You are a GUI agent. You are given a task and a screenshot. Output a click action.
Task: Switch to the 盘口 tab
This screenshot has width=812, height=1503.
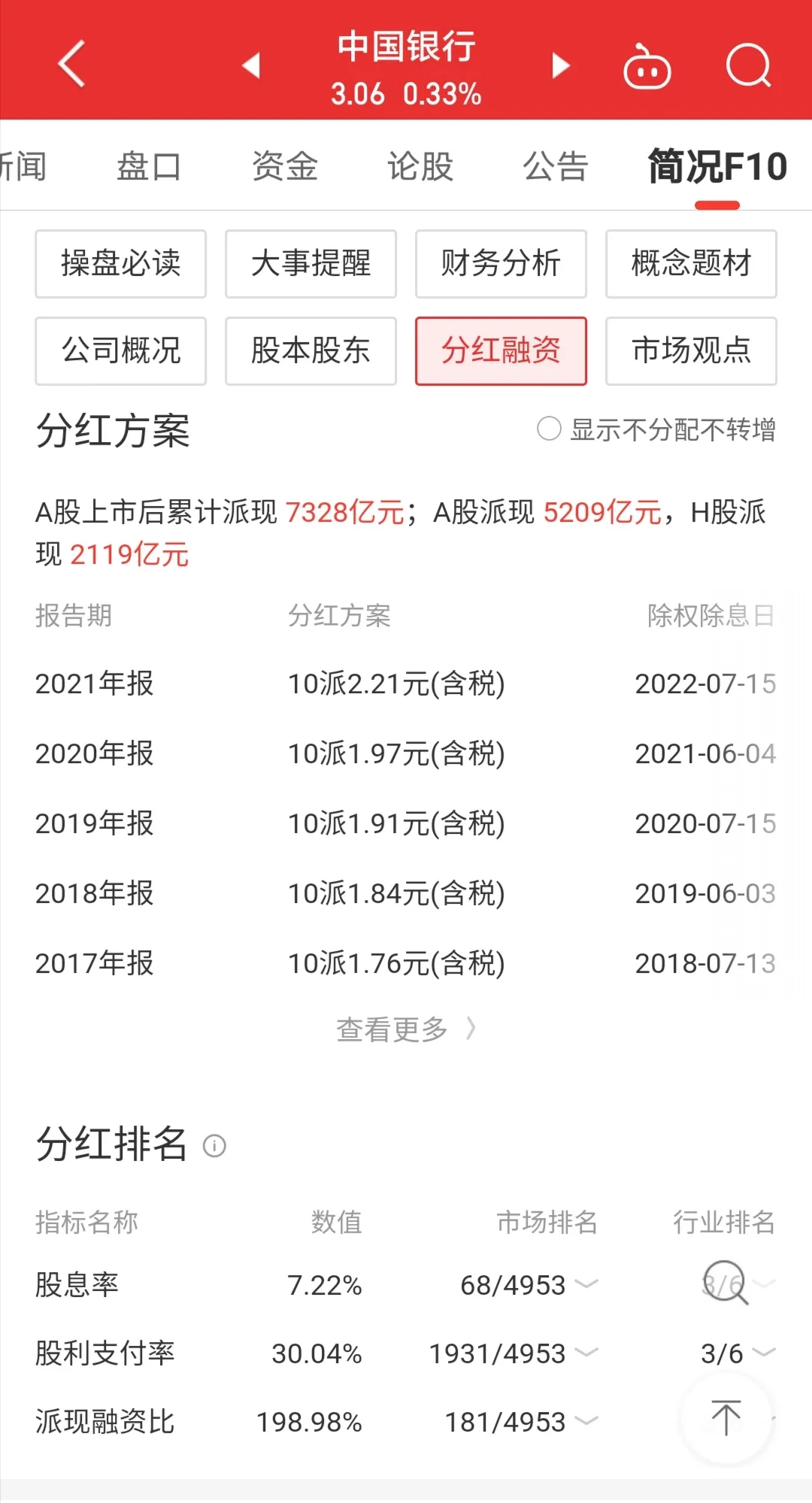tap(149, 166)
